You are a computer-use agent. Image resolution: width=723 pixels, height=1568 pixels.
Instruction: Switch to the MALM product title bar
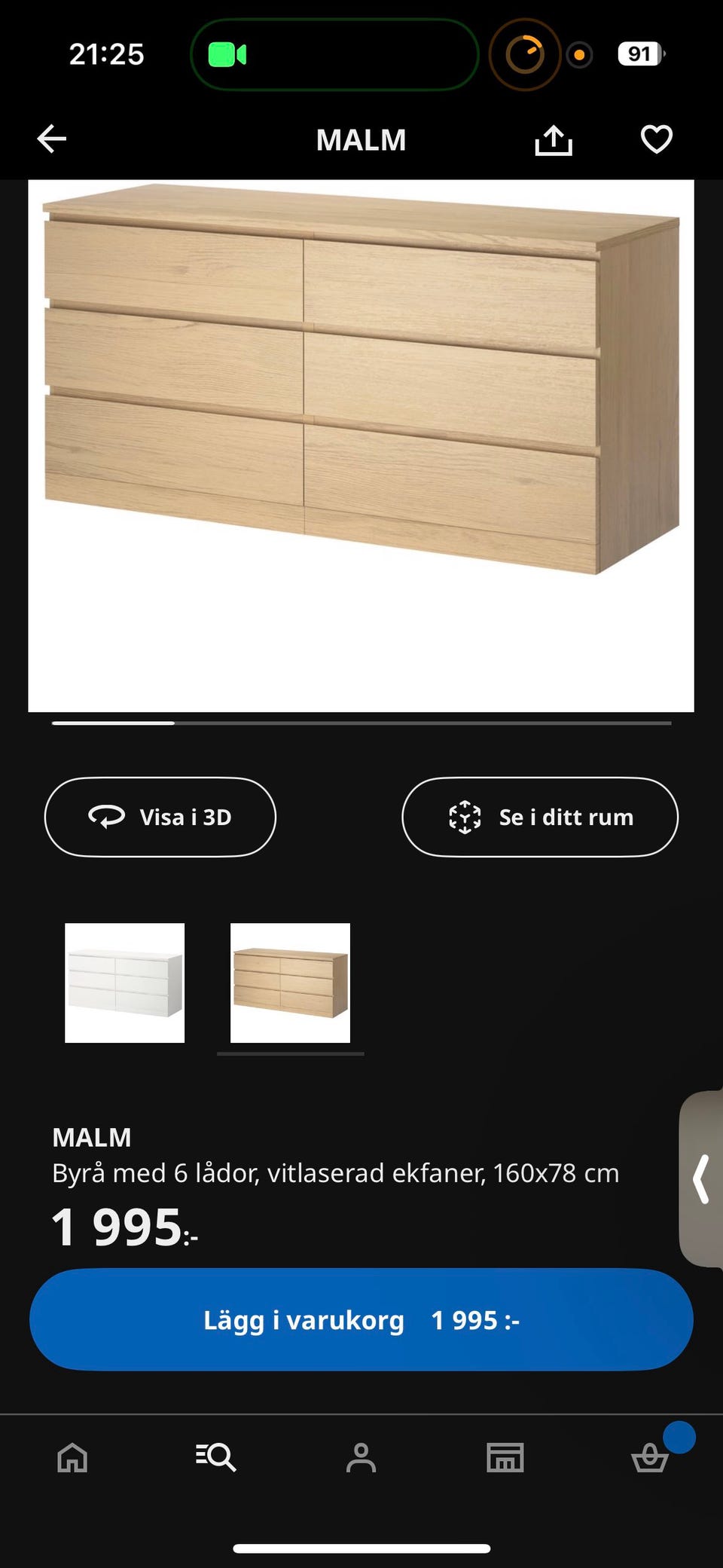click(x=361, y=139)
